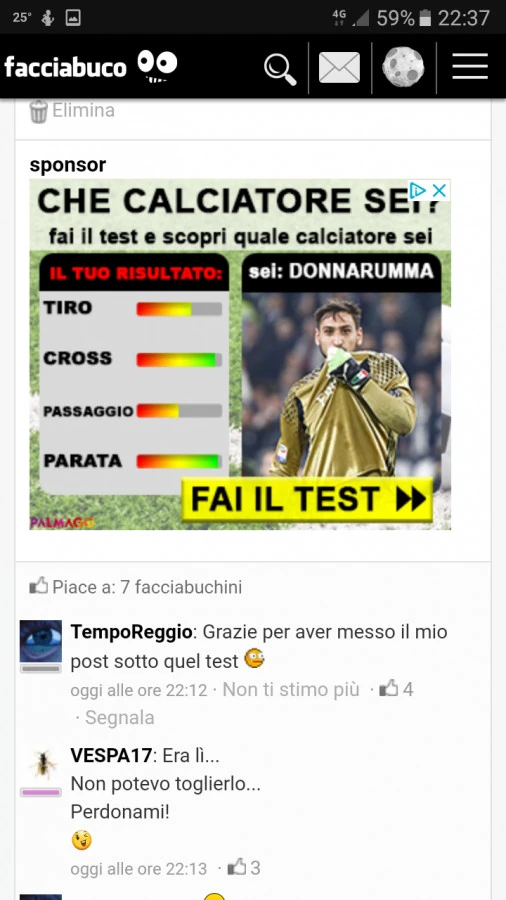This screenshot has width=506, height=900.
Task: Close the sponsored ad with X
Action: pos(439,191)
